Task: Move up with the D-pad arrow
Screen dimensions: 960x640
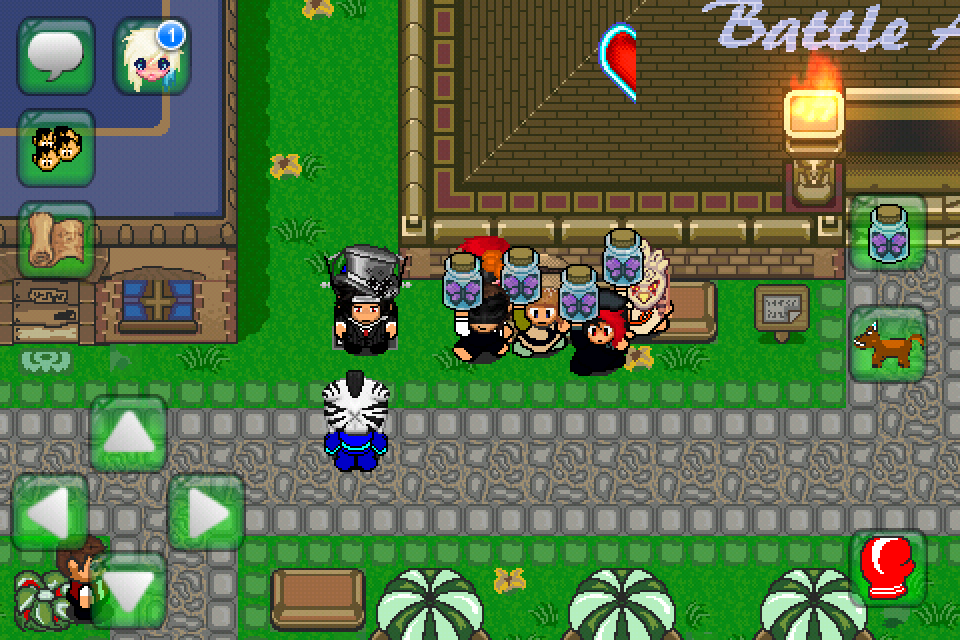Action: point(128,434)
